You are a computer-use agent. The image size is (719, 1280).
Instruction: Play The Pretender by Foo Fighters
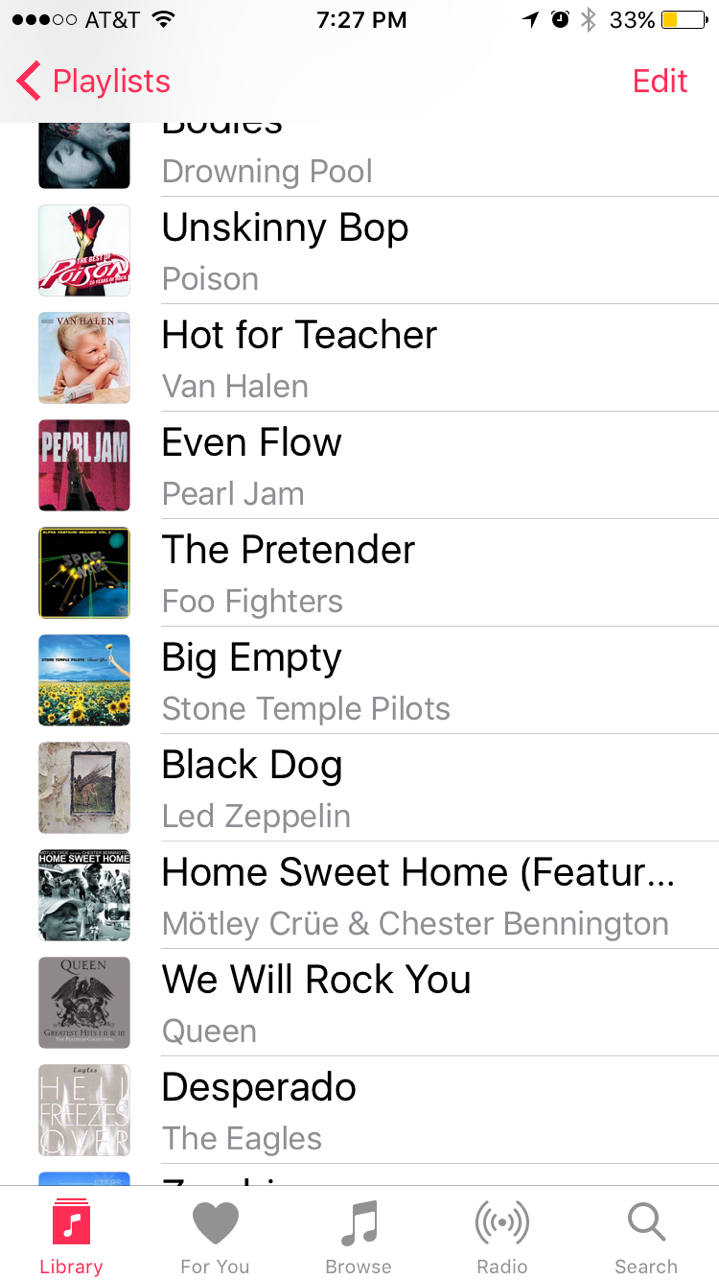pos(360,573)
